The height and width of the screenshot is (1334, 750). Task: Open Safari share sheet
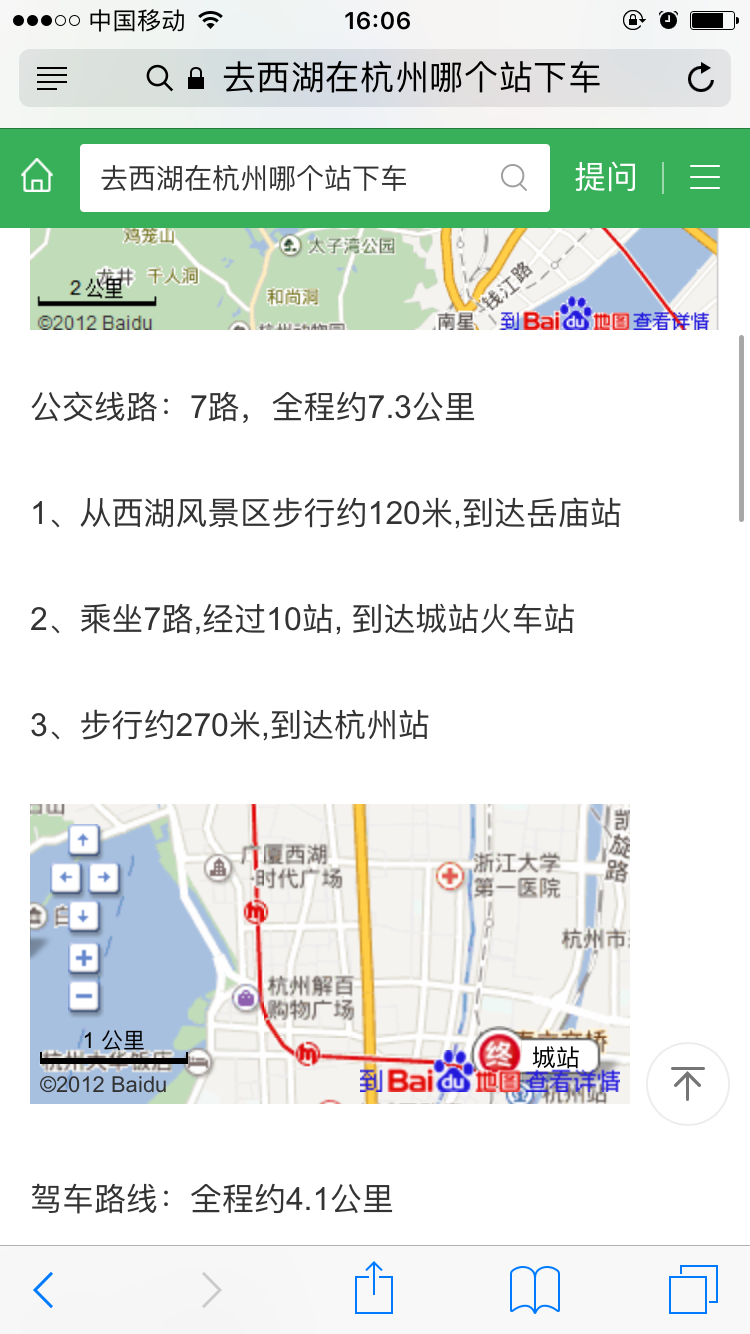tap(374, 1288)
